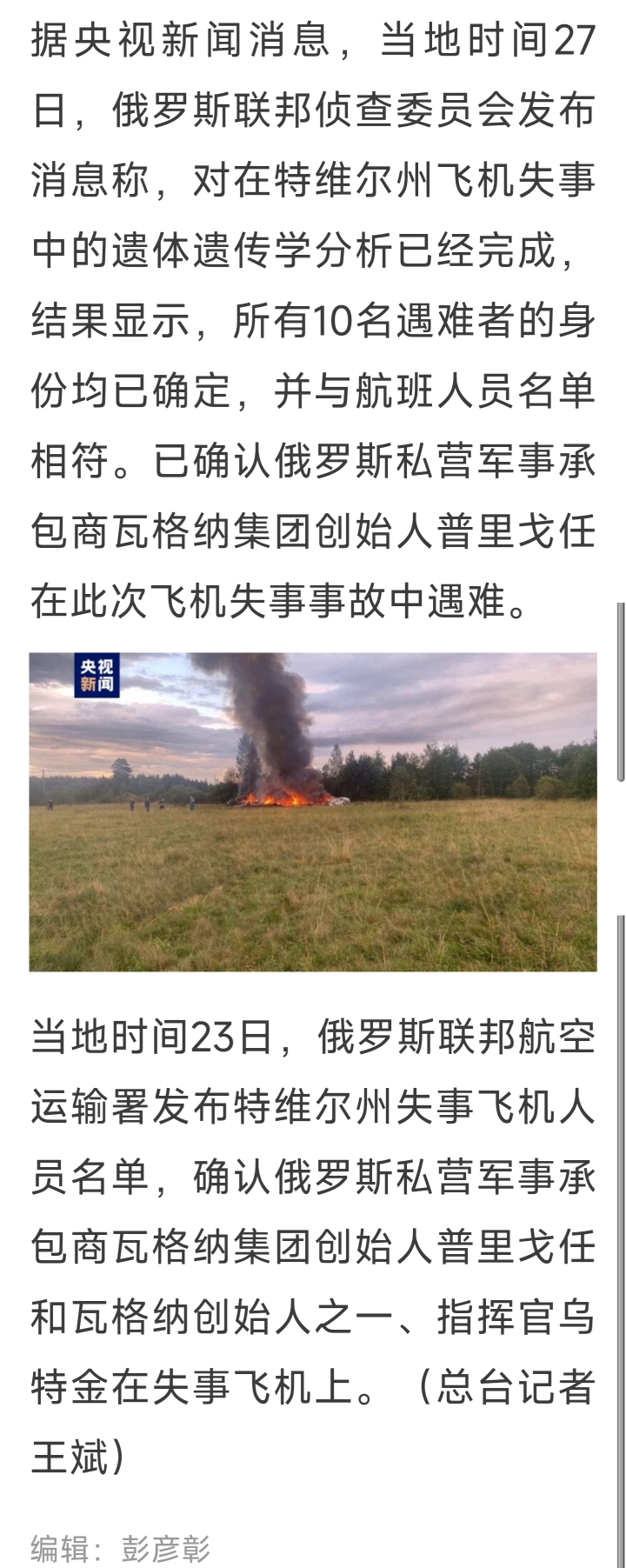The image size is (626, 1568).
Task: Open the burning crash site photo
Action: (x=313, y=811)
